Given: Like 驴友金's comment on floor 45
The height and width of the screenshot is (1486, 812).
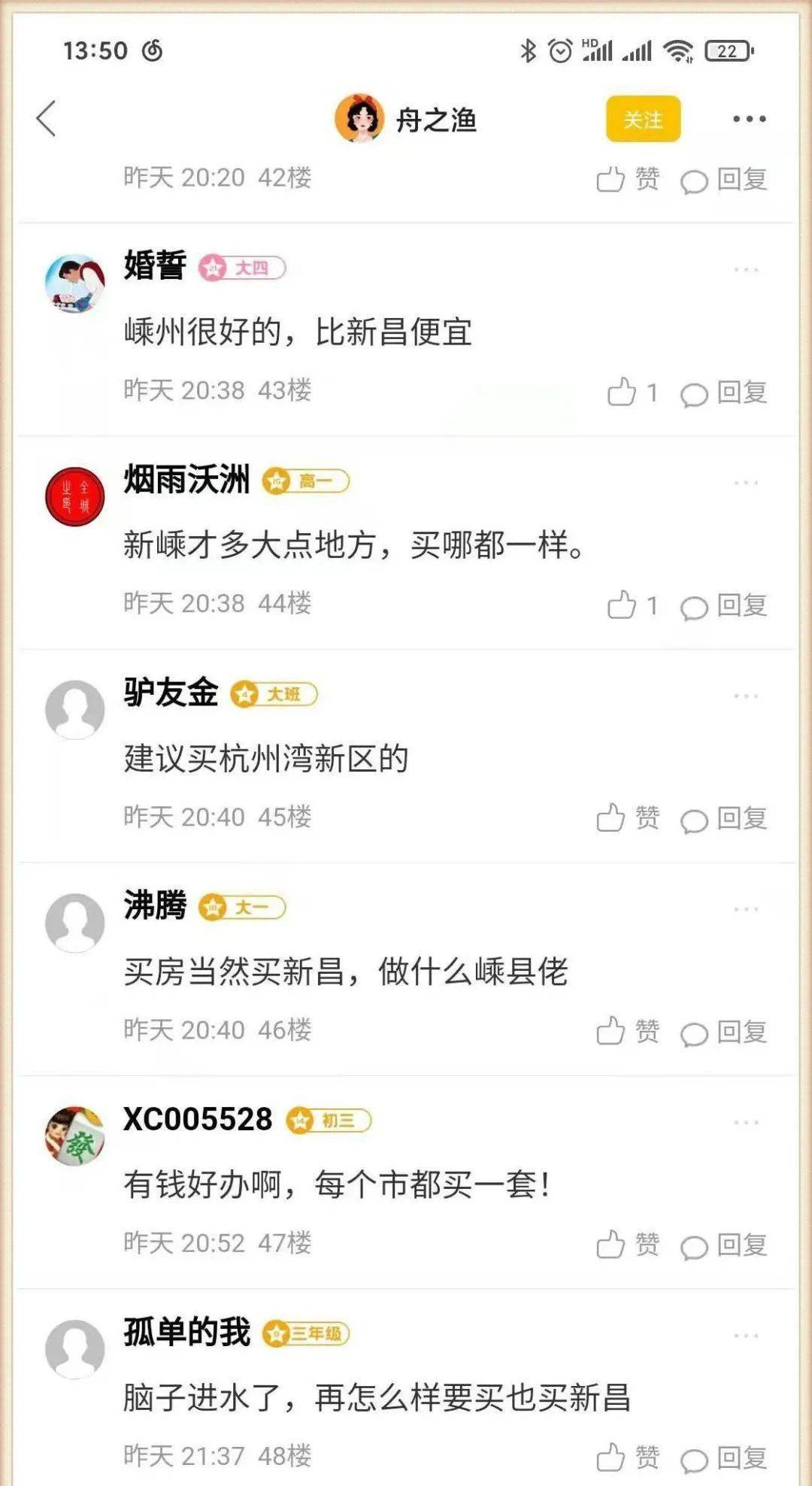Looking at the screenshot, I should click(x=628, y=817).
